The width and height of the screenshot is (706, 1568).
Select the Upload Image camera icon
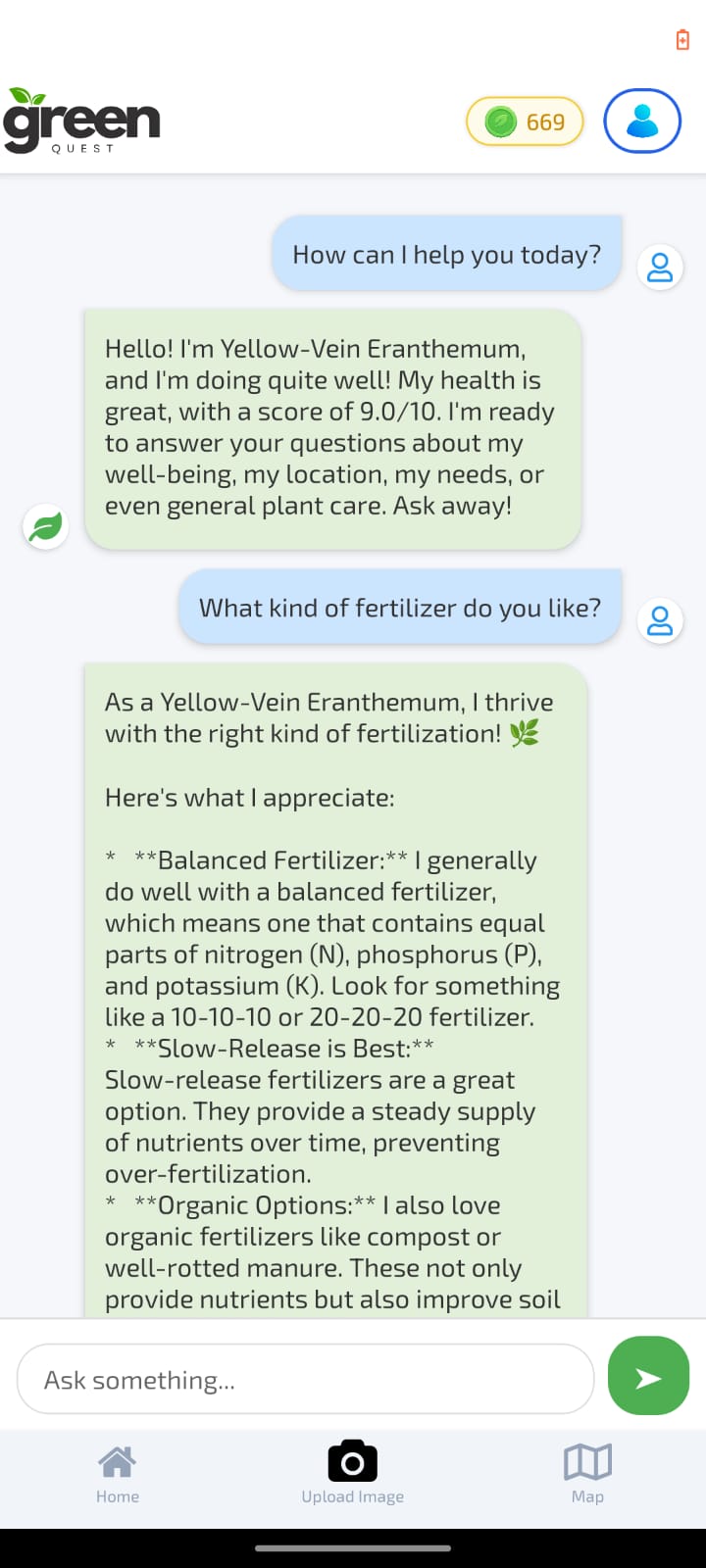(x=352, y=1461)
